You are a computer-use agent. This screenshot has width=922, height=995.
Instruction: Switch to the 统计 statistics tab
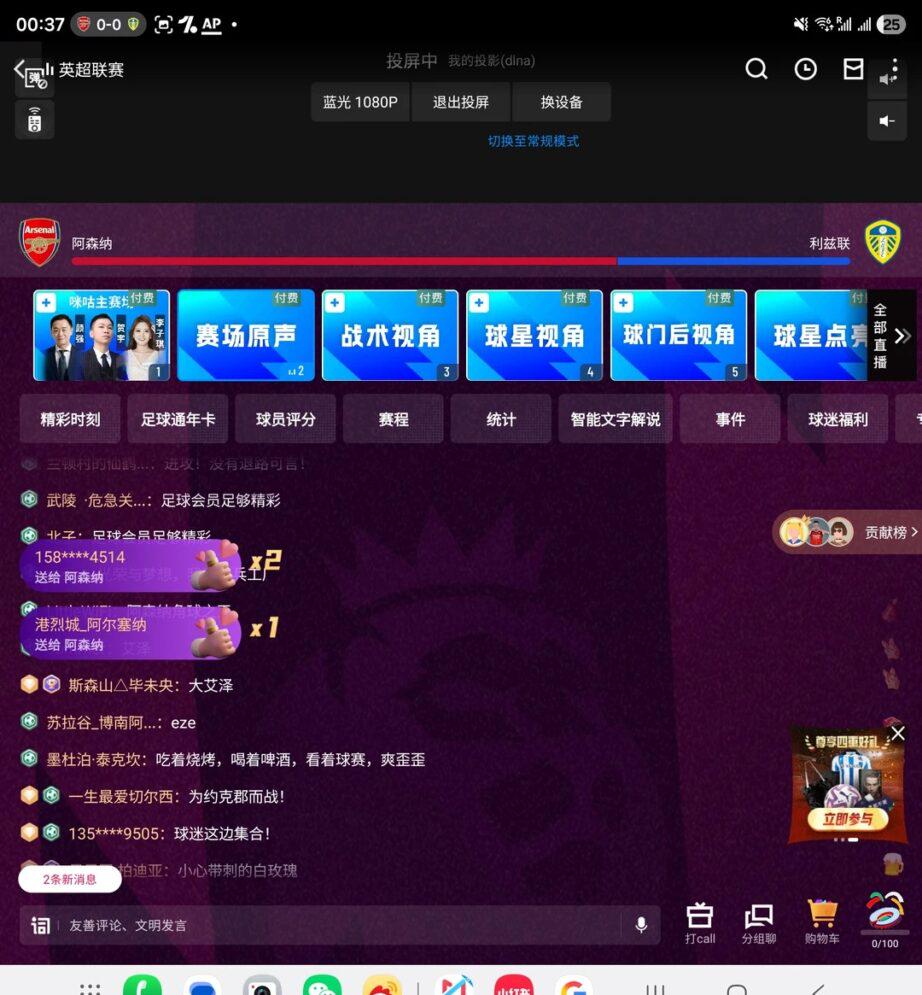point(500,419)
